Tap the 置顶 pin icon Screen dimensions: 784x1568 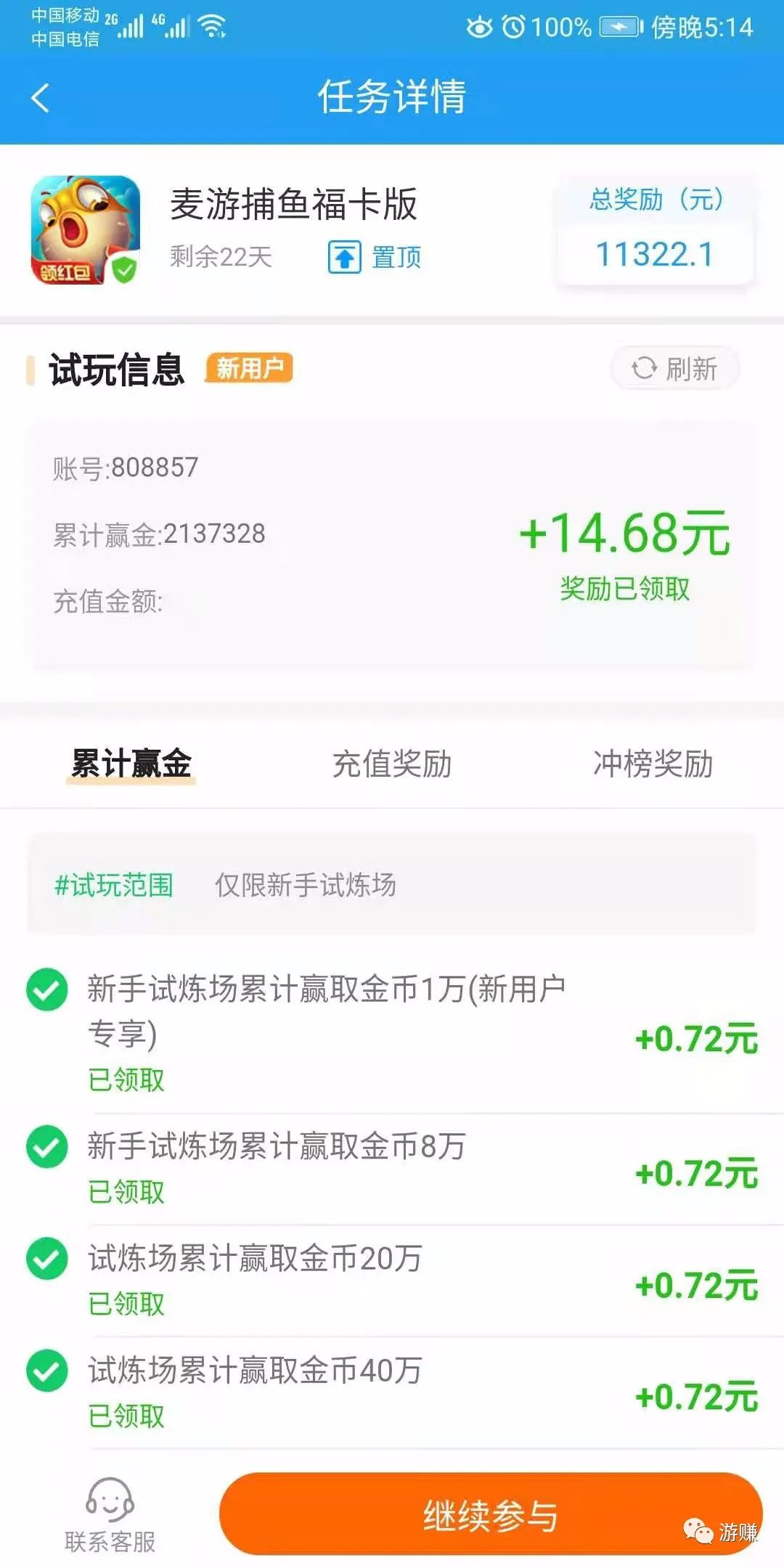(346, 257)
